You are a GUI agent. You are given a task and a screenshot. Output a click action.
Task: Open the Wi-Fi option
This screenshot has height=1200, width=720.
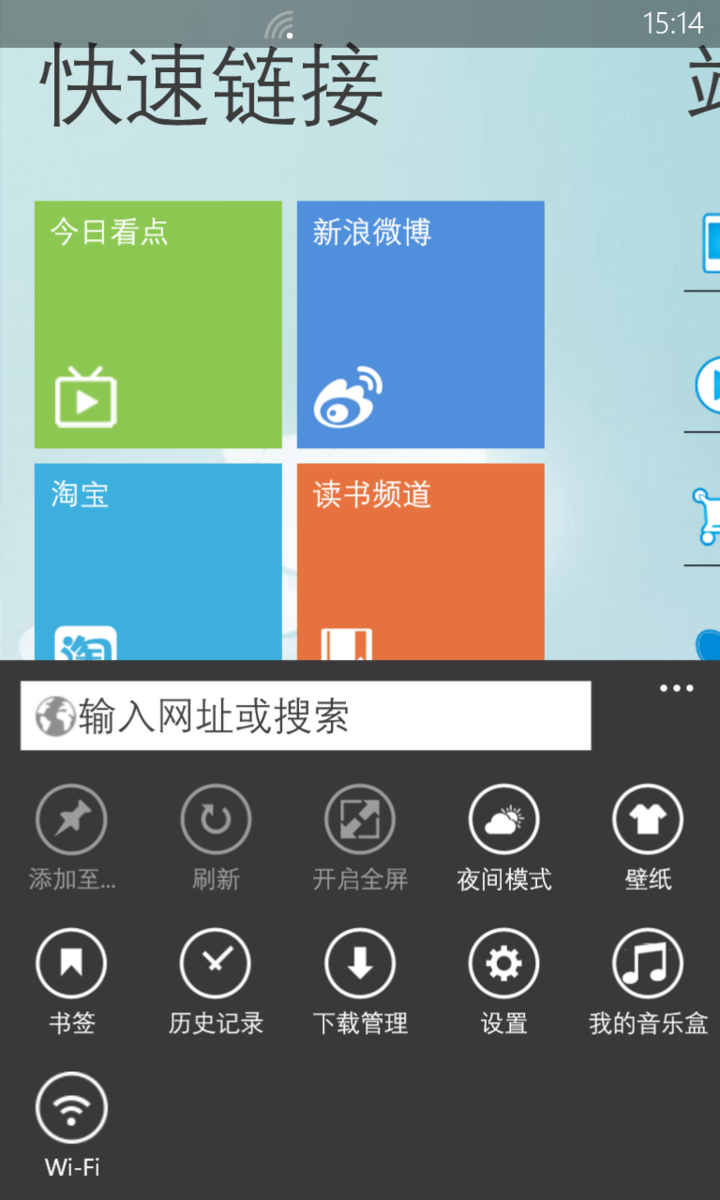pos(71,1108)
